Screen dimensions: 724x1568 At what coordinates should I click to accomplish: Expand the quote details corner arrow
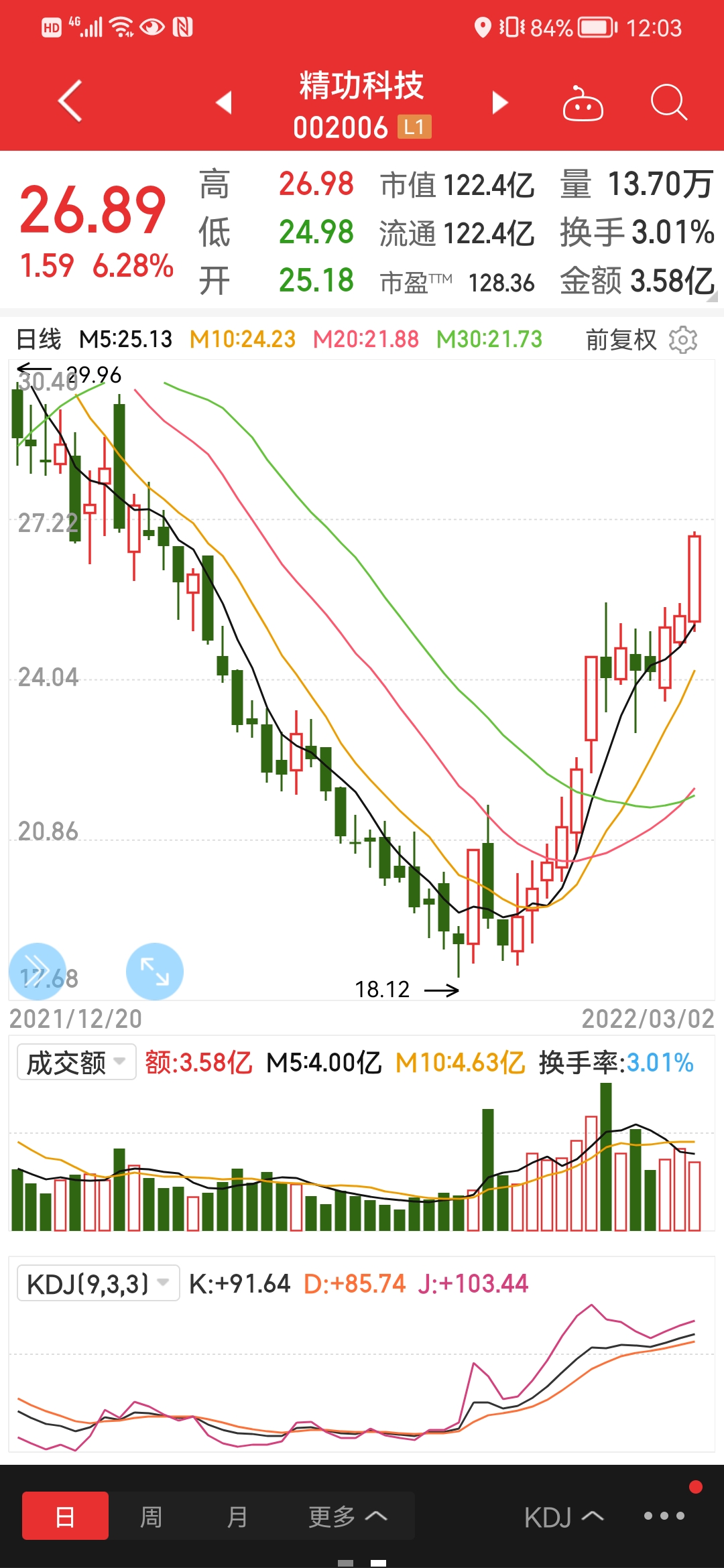pyautogui.click(x=712, y=298)
